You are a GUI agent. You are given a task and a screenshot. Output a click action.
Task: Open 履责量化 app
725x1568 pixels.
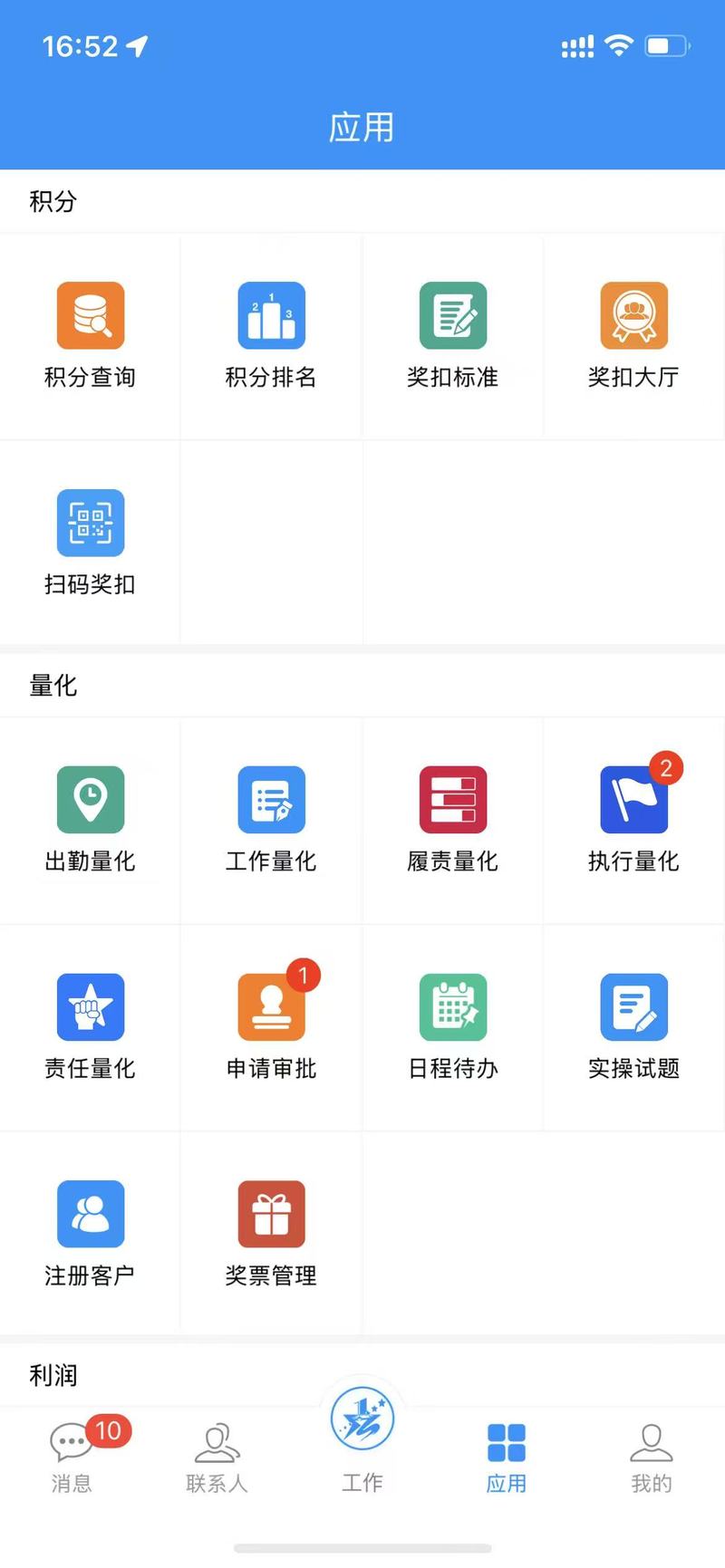point(453,801)
